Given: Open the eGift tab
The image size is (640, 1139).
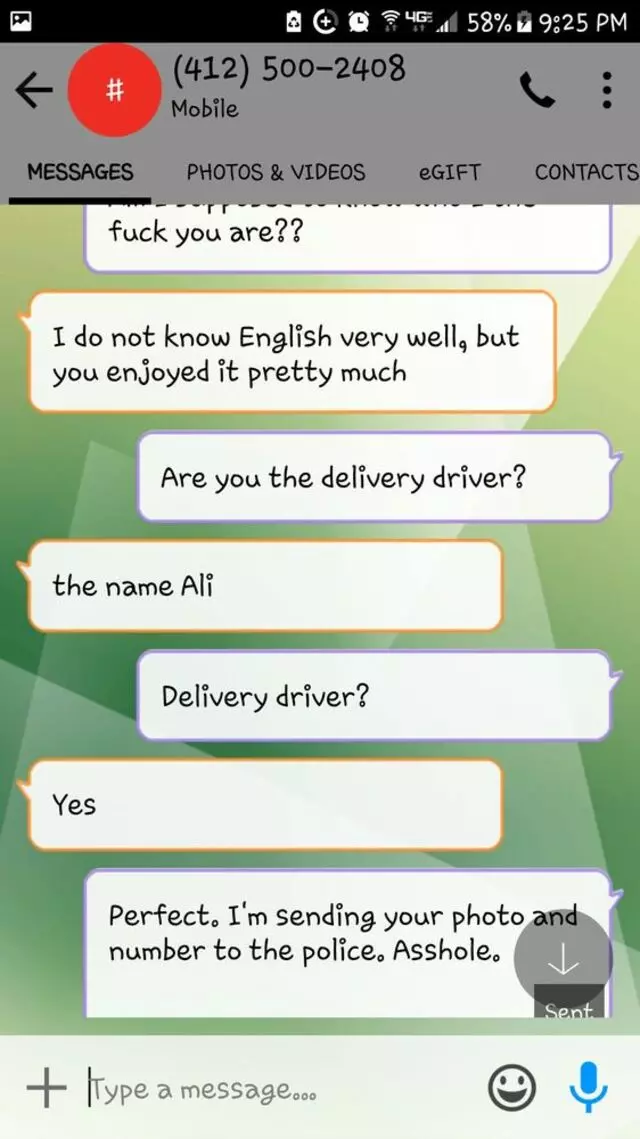Looking at the screenshot, I should (449, 172).
